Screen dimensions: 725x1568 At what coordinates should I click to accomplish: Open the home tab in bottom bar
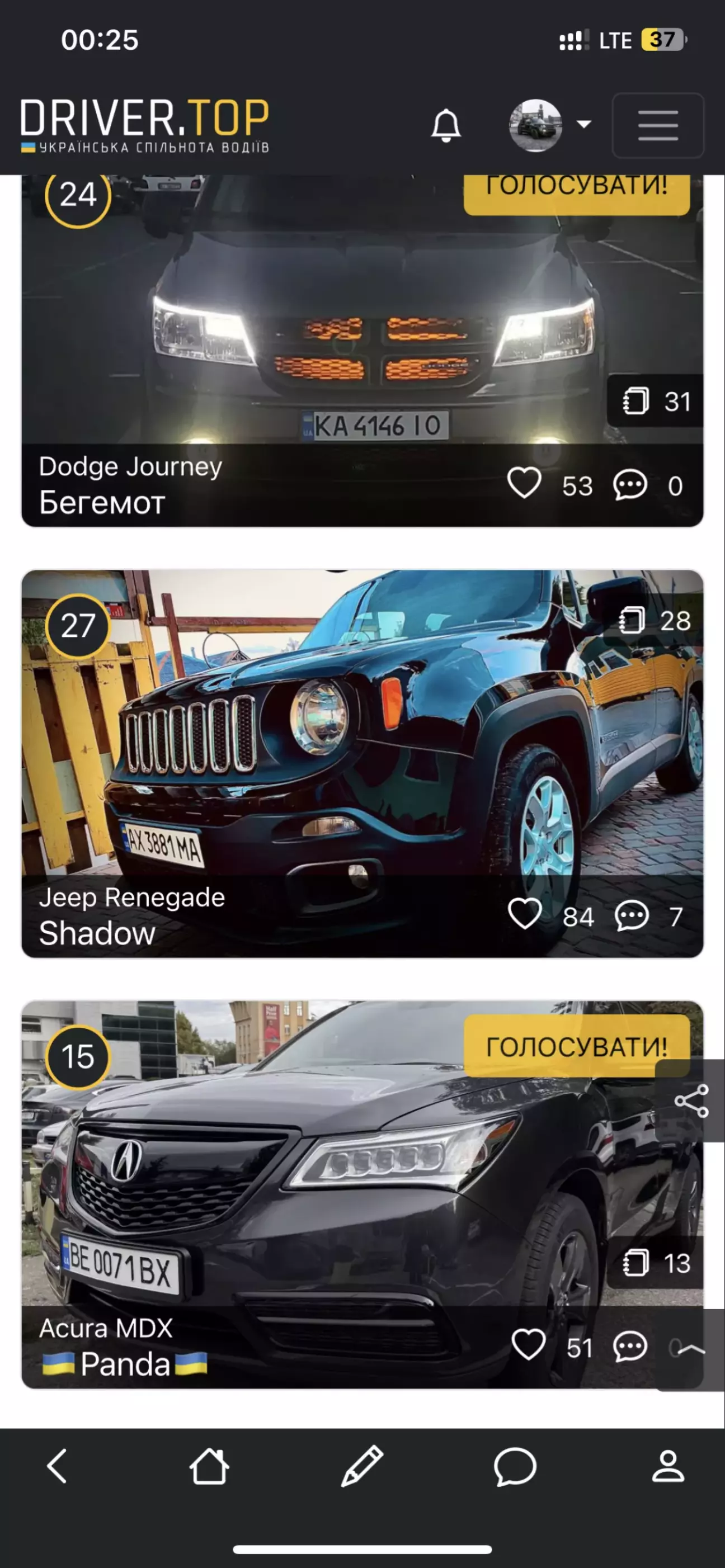(x=209, y=1466)
